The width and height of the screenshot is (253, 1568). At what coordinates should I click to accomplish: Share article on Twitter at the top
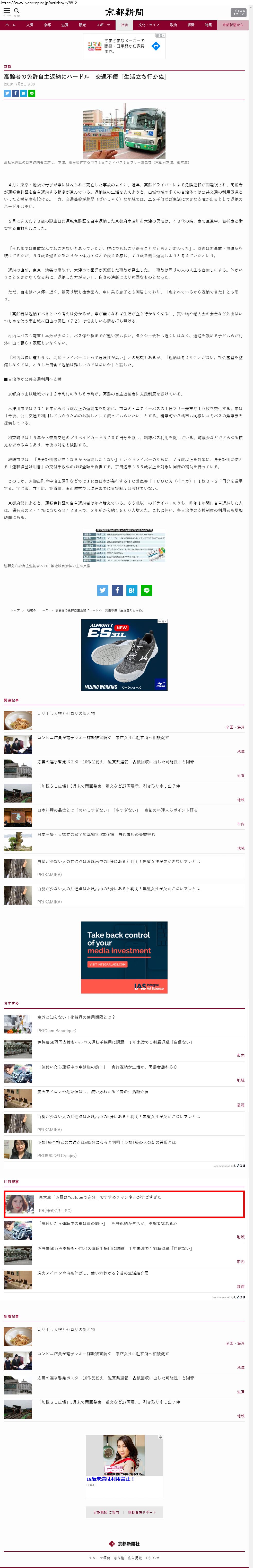[x=7, y=93]
